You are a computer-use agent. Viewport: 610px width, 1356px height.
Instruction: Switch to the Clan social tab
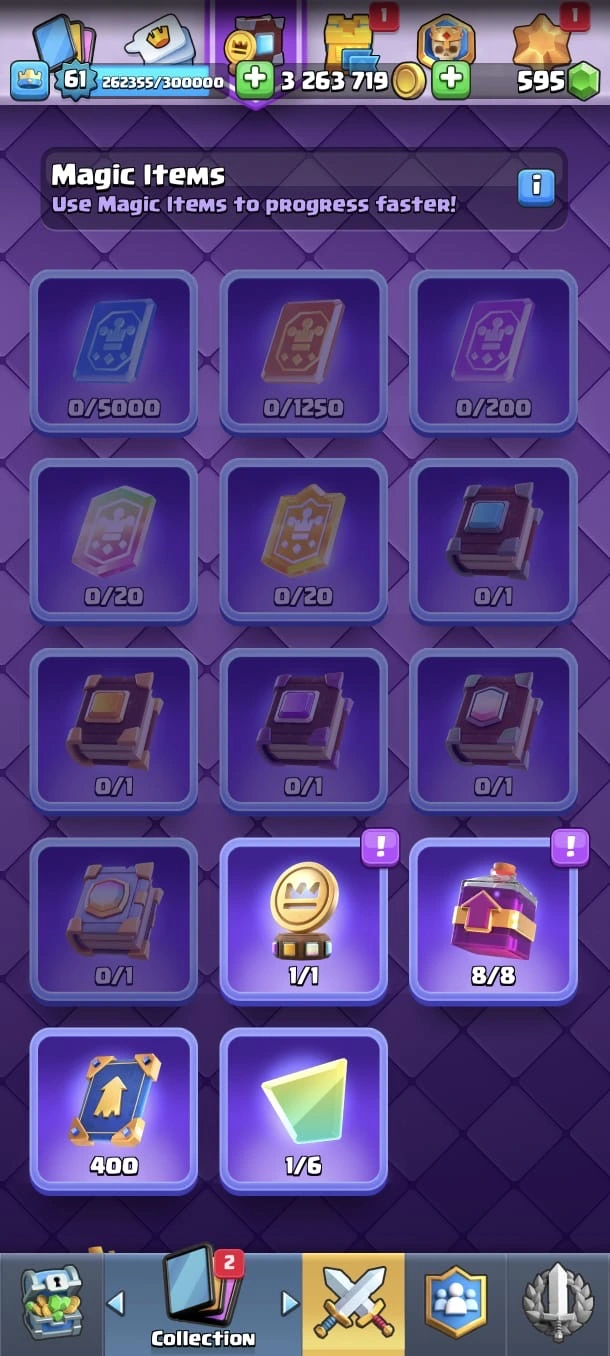tap(456, 1302)
